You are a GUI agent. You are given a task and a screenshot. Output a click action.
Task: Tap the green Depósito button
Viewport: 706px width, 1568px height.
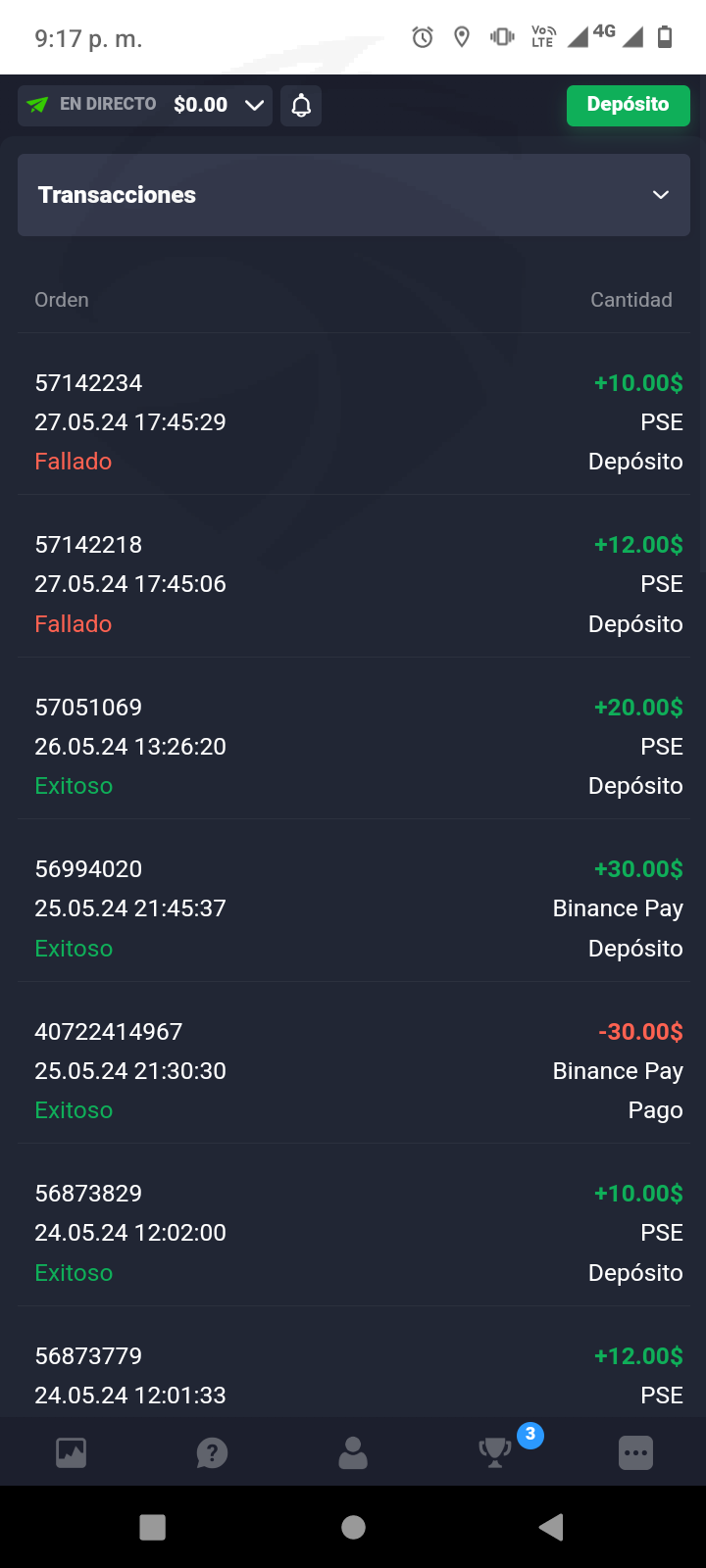(x=628, y=105)
